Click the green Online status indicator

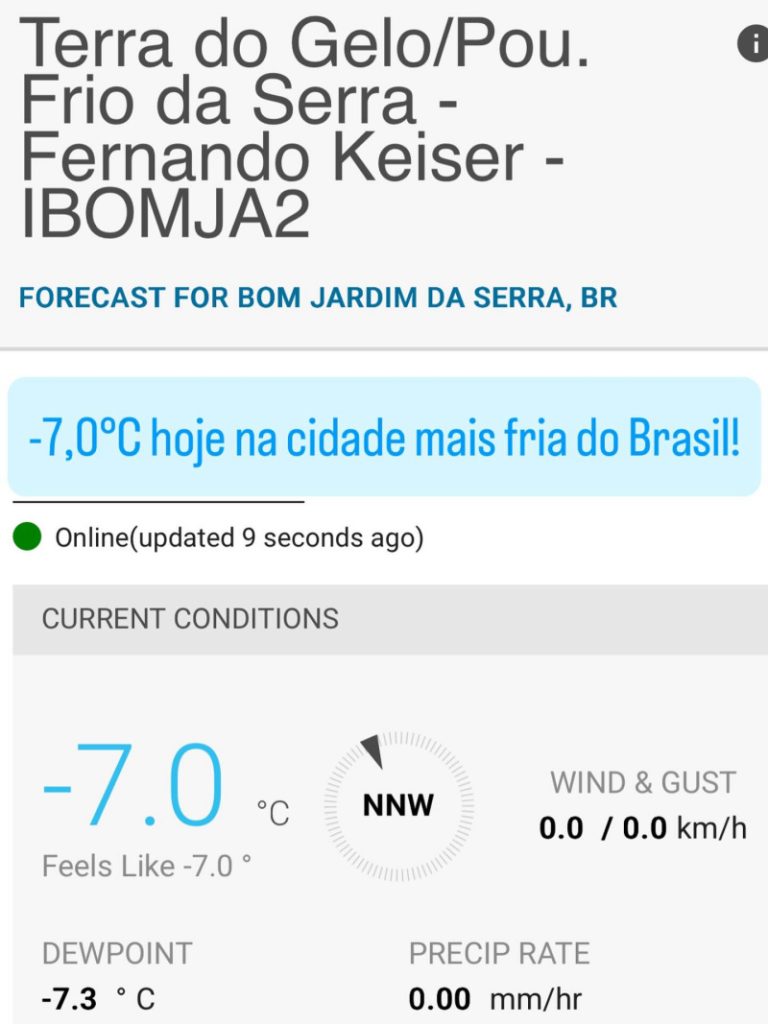26,537
